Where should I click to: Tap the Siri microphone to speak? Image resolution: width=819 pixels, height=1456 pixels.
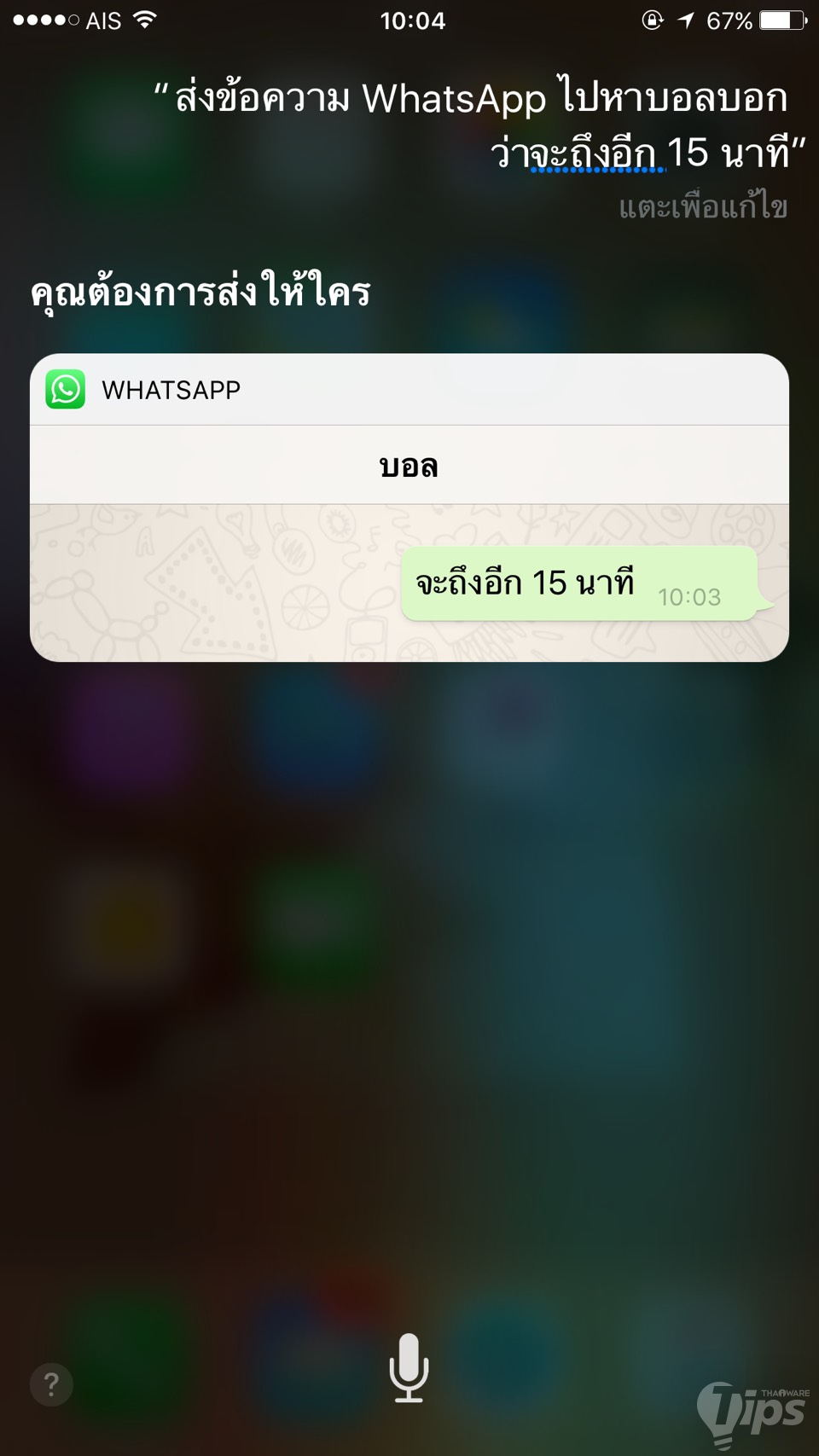[x=409, y=1367]
